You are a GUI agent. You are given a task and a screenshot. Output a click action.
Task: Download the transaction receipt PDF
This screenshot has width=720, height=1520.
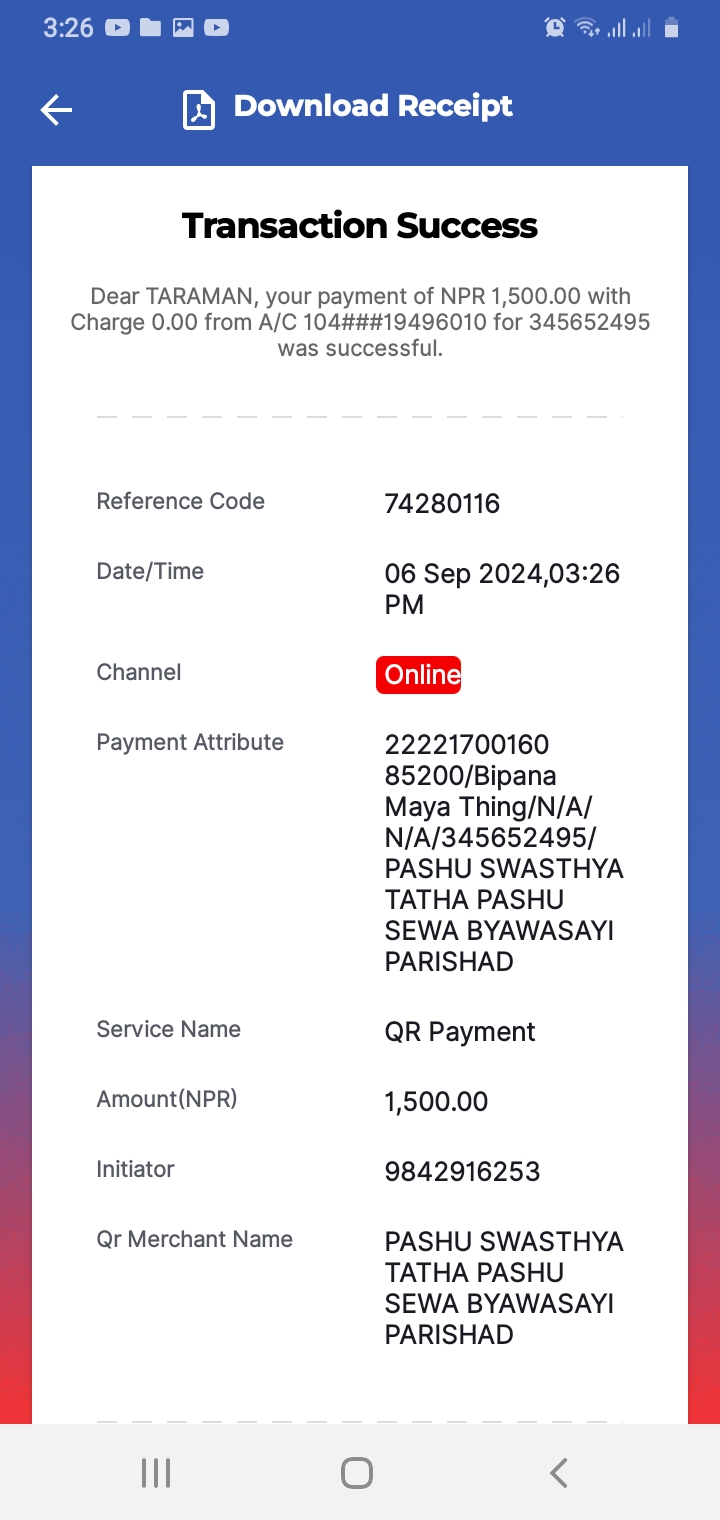pyautogui.click(x=347, y=108)
